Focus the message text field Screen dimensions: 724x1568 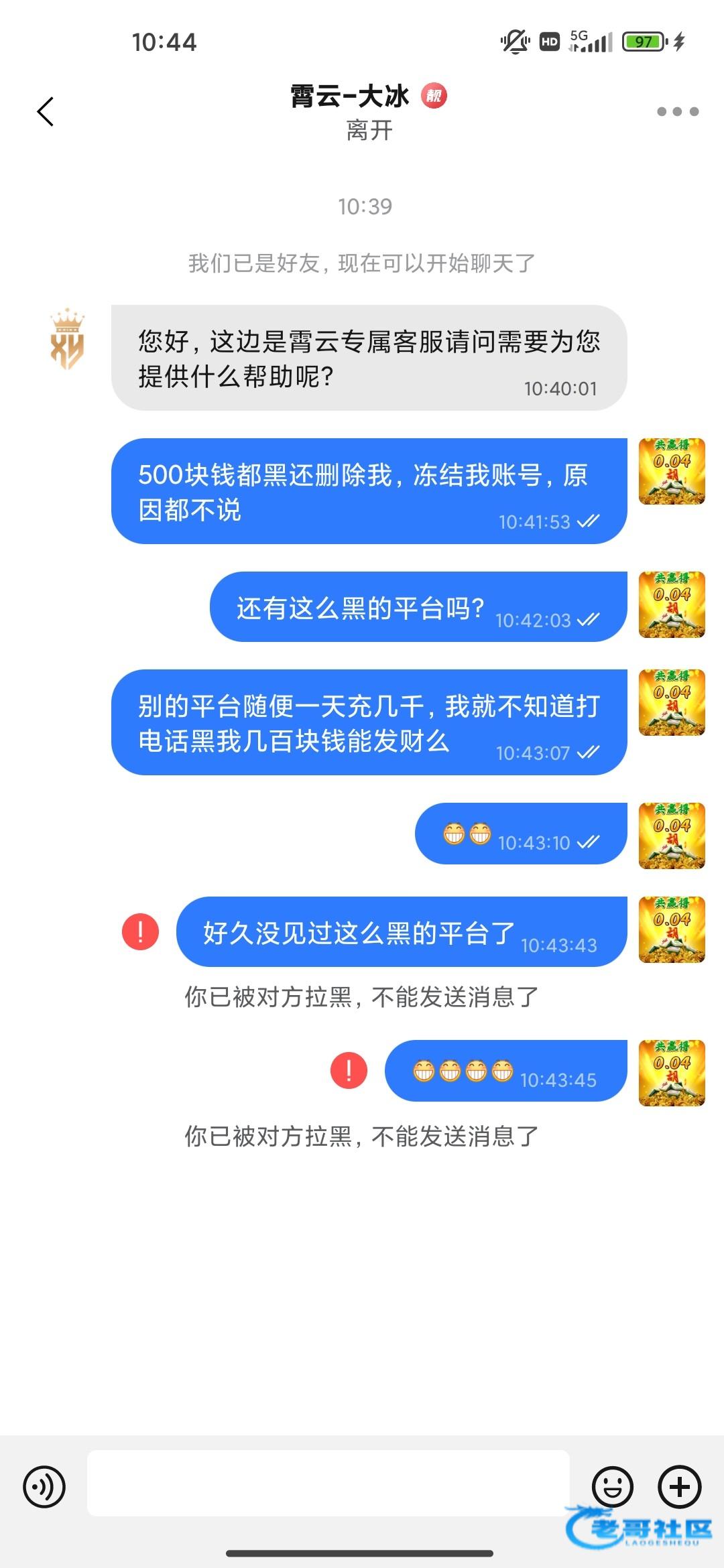(x=328, y=1483)
